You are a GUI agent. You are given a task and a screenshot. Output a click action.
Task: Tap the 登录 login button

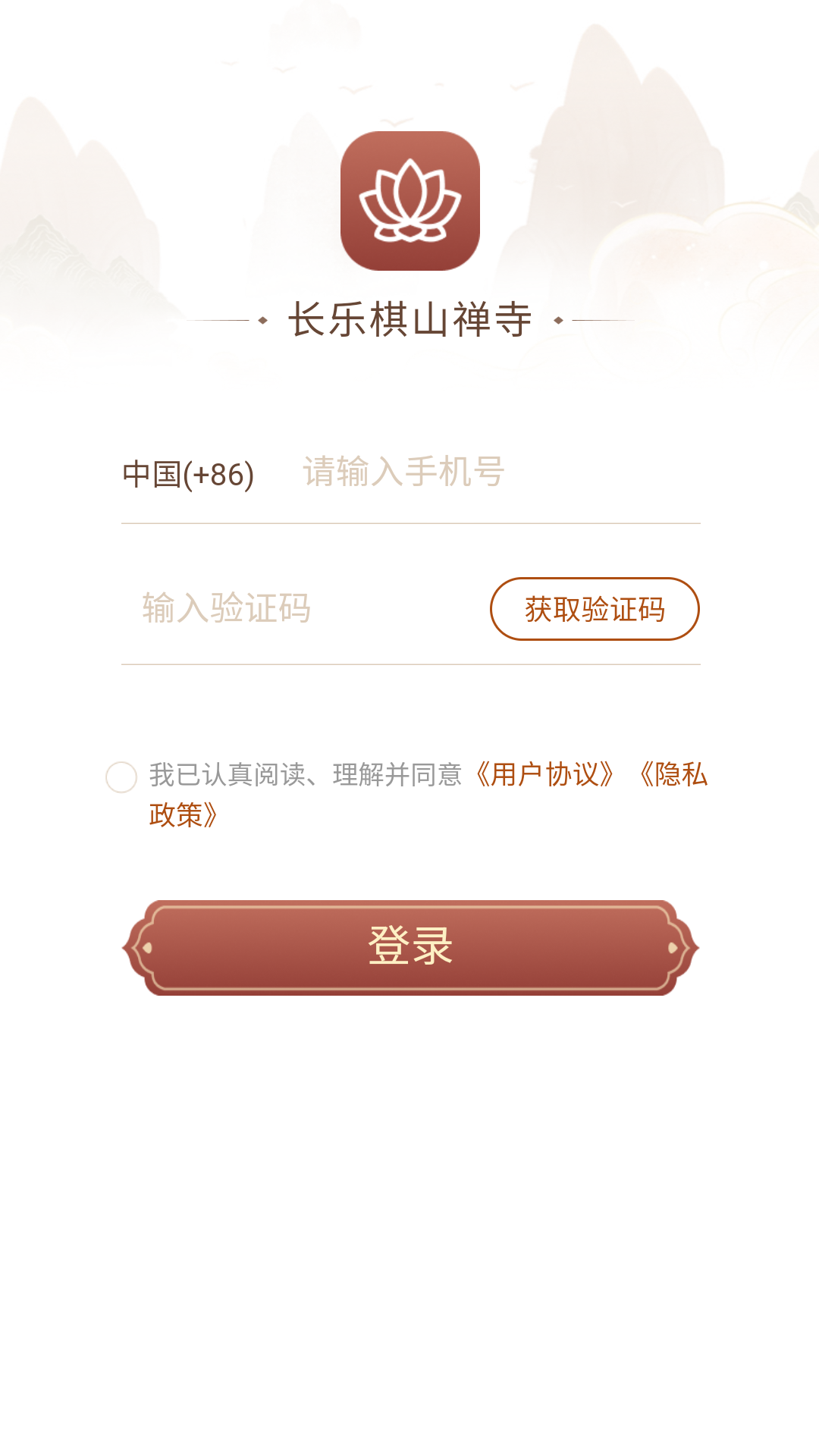pos(410,947)
